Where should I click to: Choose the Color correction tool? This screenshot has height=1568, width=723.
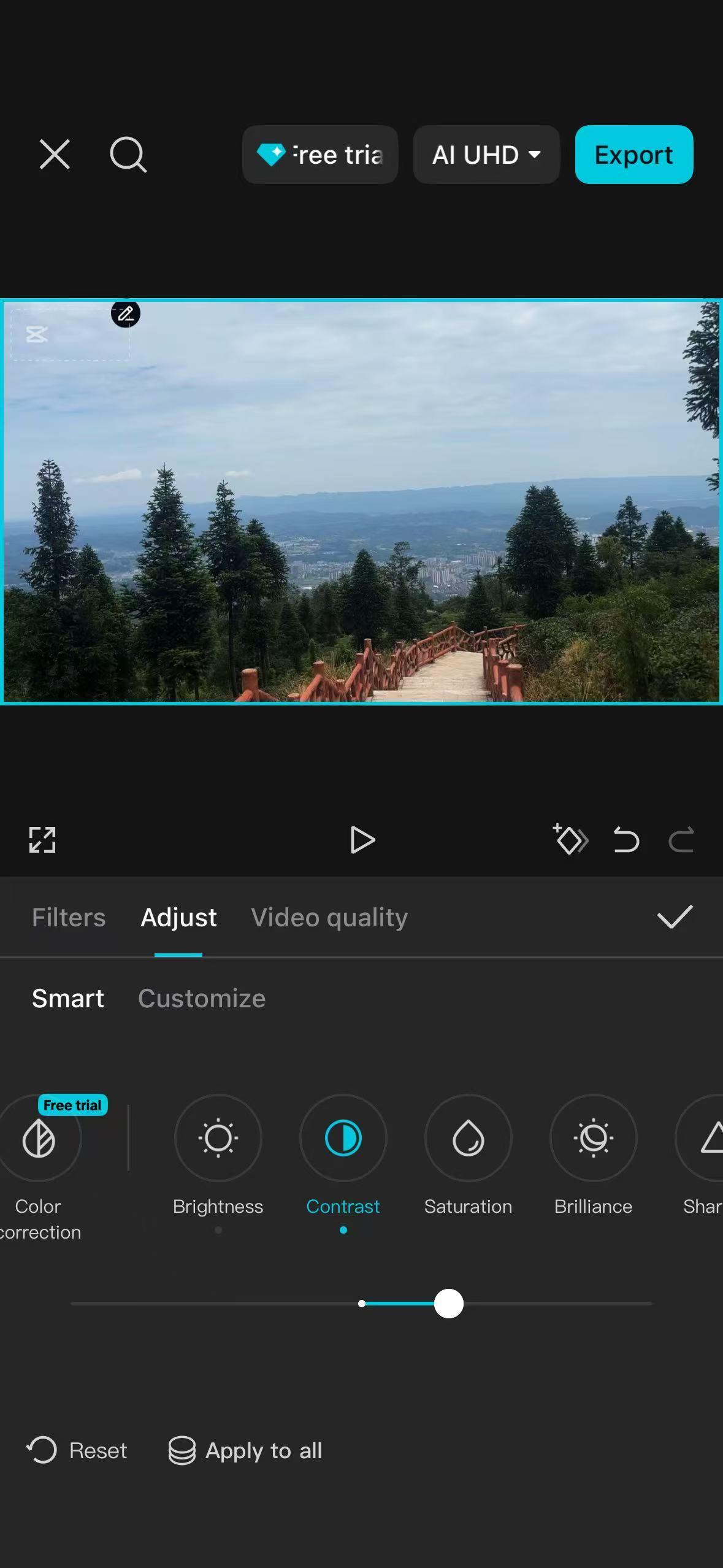pyautogui.click(x=39, y=1168)
